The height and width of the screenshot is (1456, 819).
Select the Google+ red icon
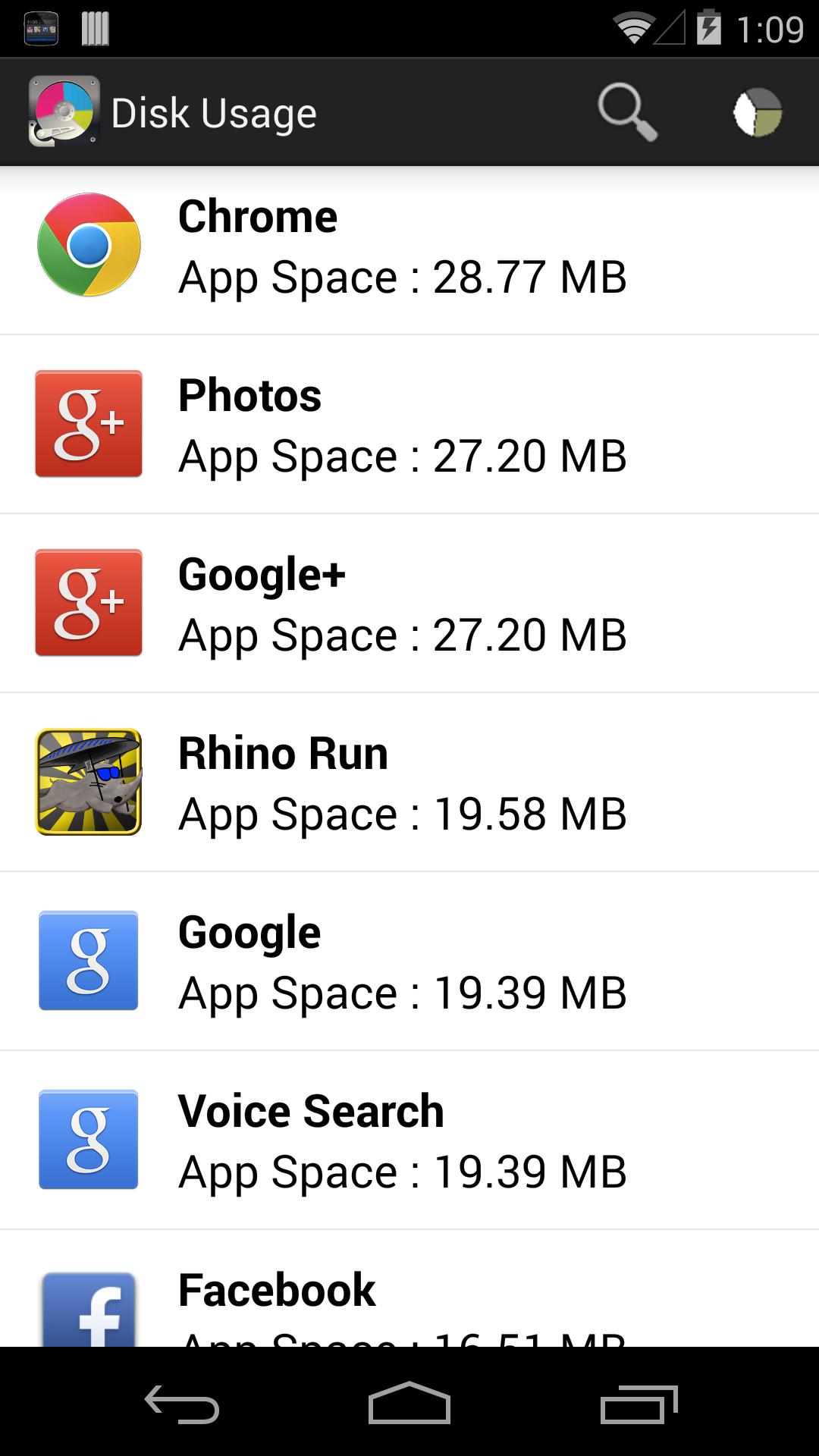click(x=88, y=603)
